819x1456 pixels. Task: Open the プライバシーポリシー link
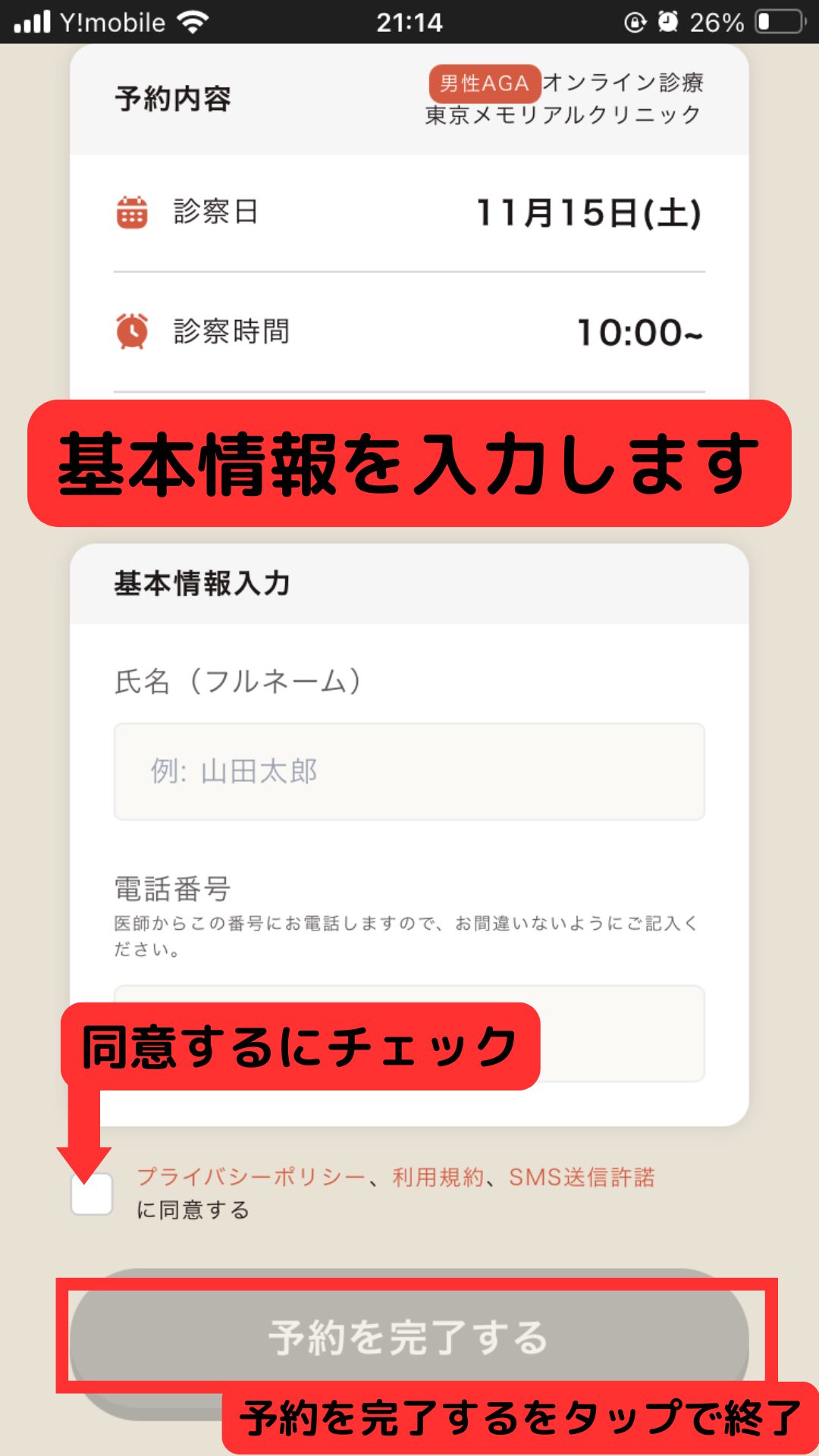(x=250, y=1177)
